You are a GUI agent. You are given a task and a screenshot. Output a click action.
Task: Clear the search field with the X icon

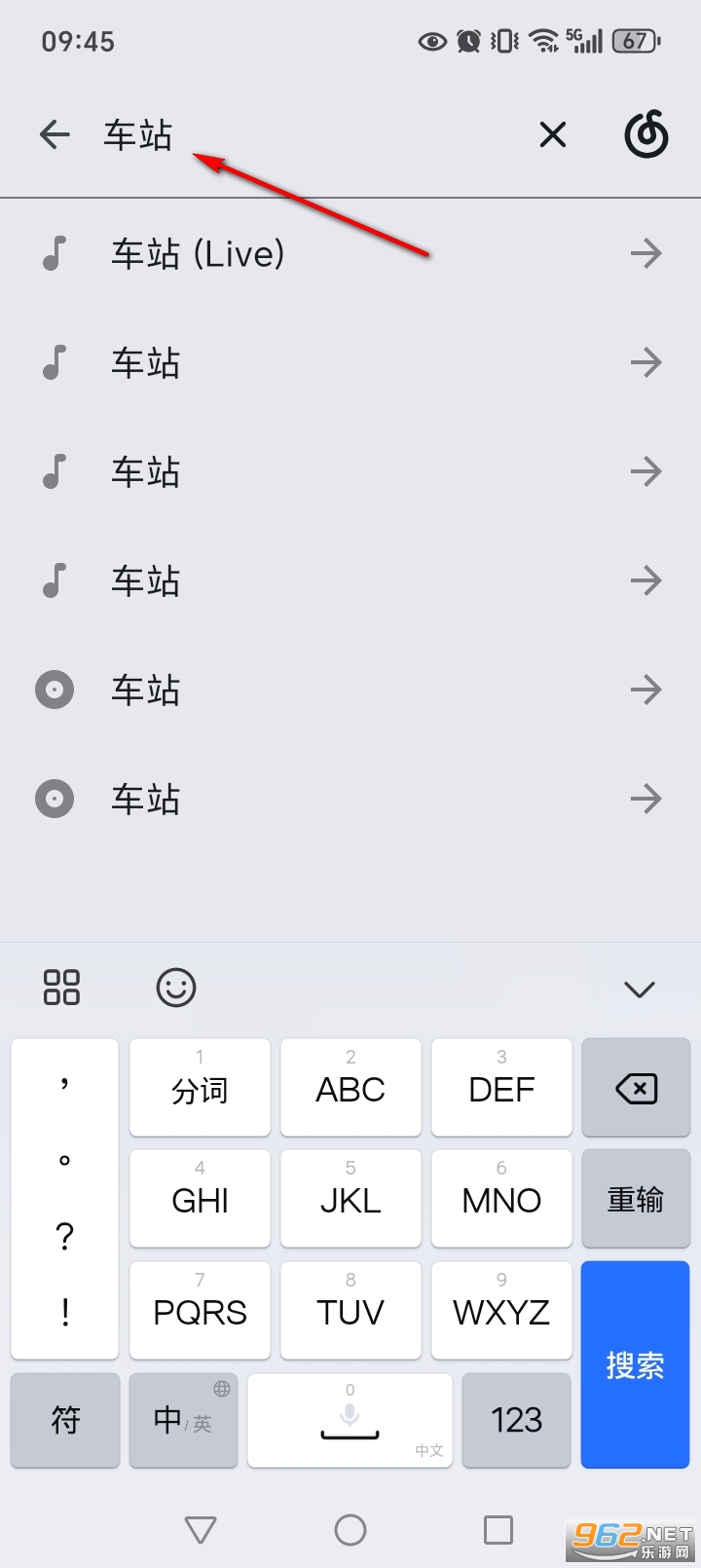tap(552, 134)
